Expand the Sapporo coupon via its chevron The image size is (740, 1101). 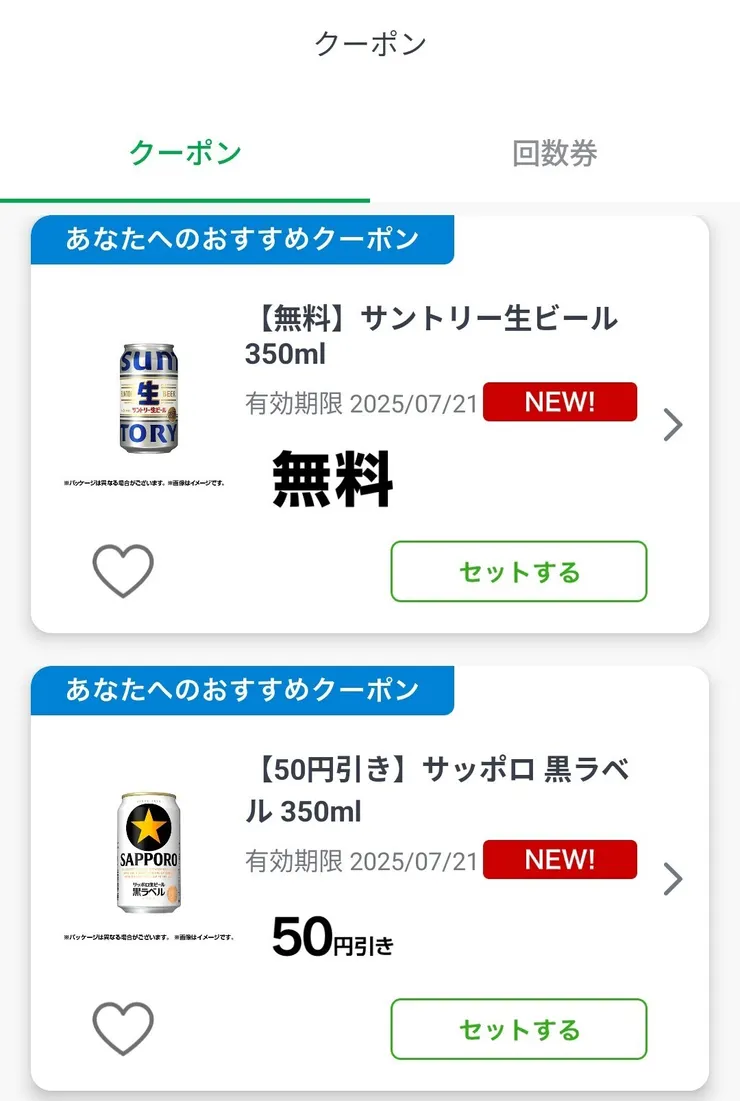[x=672, y=879]
